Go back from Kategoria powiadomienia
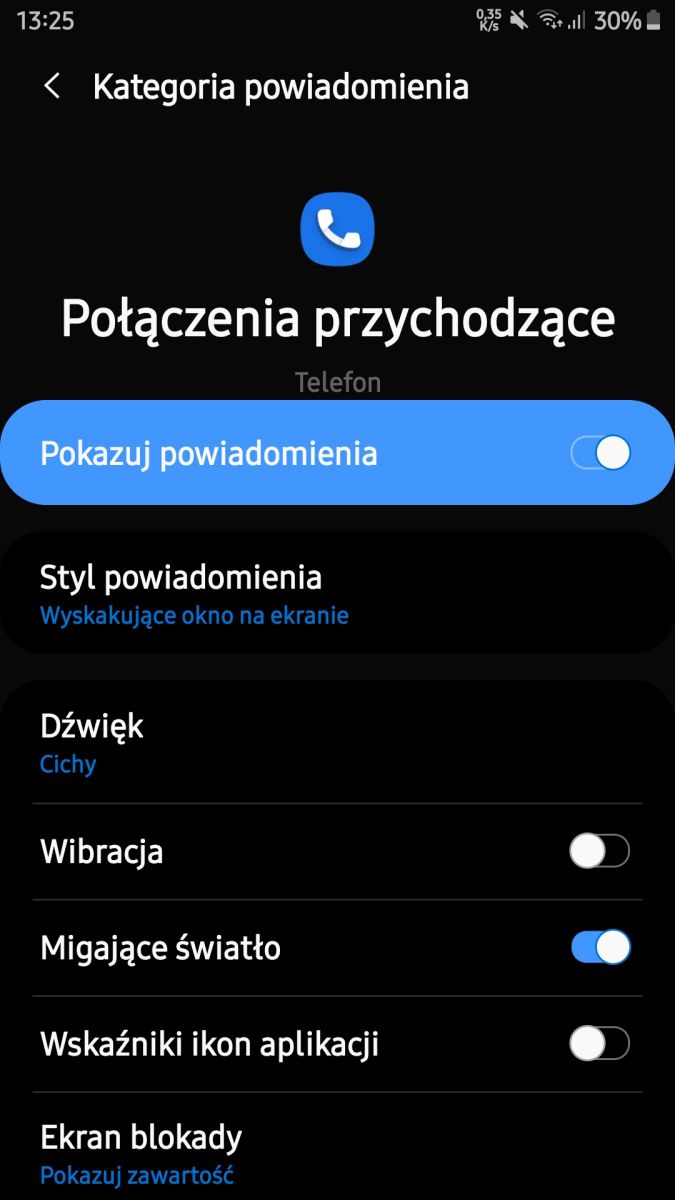Screen dimensions: 675x1200 [x=52, y=87]
